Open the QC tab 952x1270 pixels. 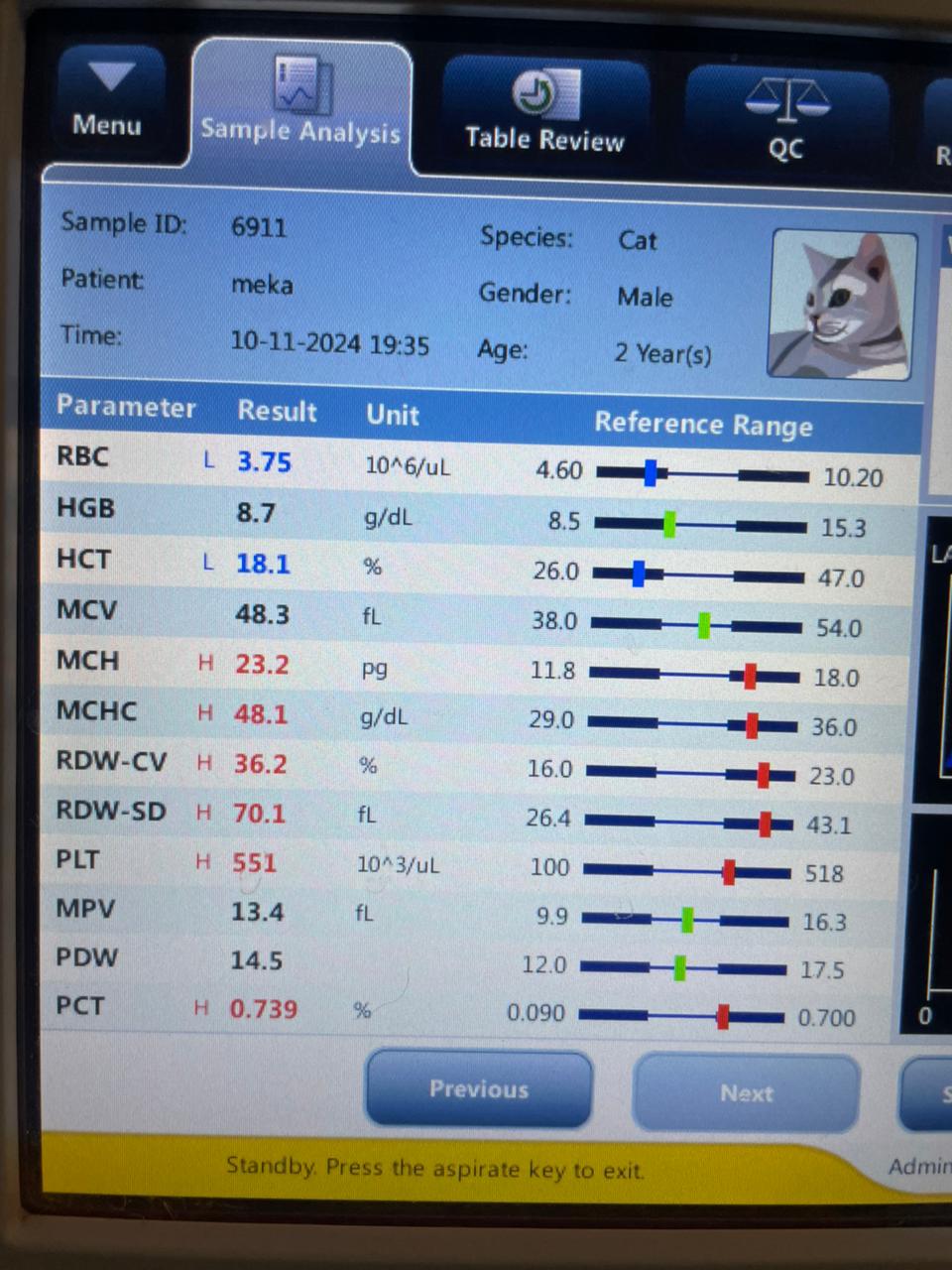786,121
